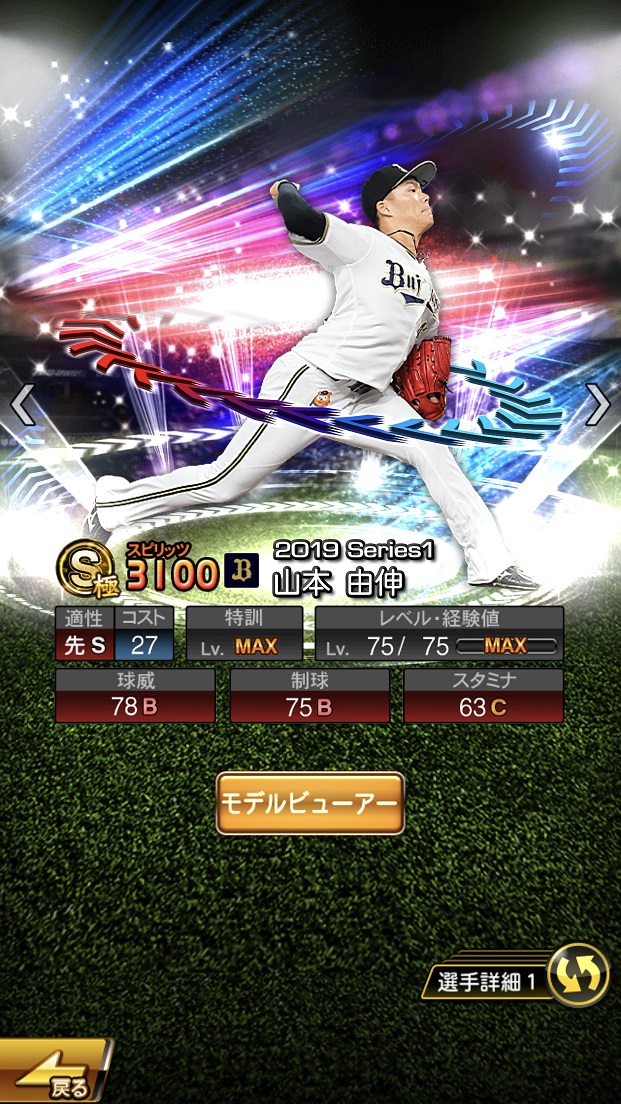Show the previous player card
621x1104 pixels.
23,405
